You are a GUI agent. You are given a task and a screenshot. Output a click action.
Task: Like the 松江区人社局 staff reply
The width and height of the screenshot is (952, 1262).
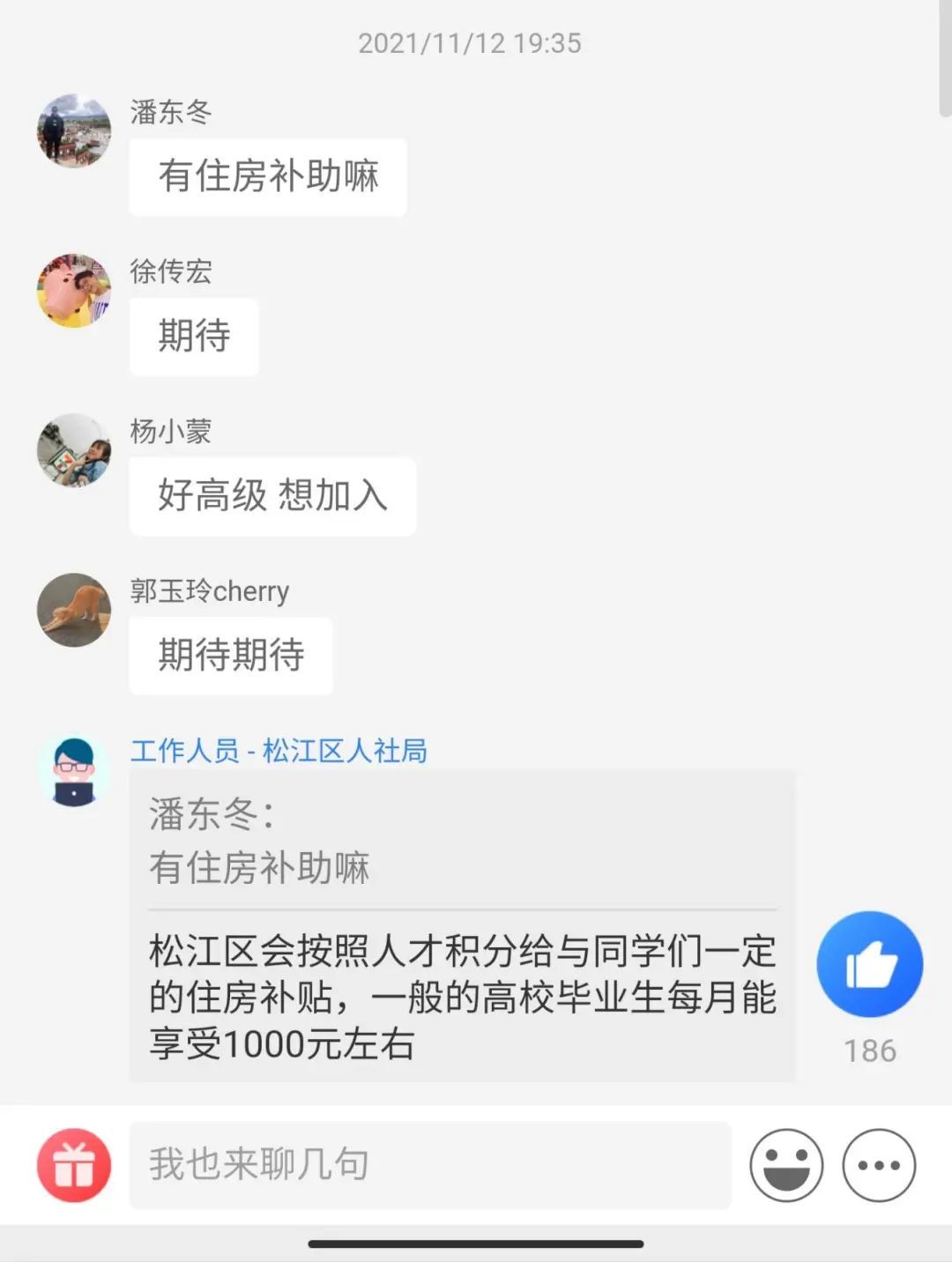click(x=869, y=964)
